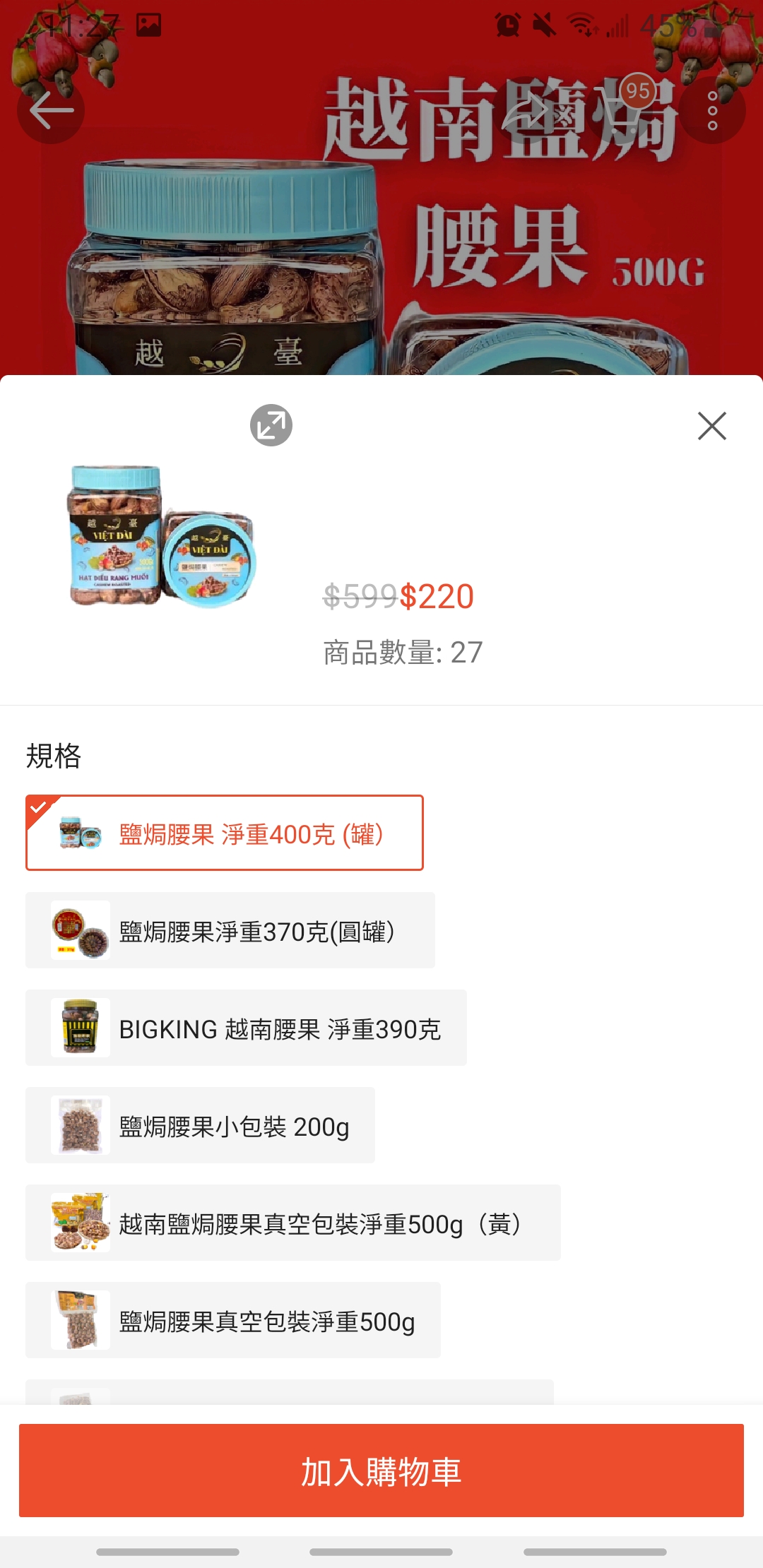Pick BIGKING 越南腰果 淨重390克
Screen dimensions: 763x1568
point(246,1028)
